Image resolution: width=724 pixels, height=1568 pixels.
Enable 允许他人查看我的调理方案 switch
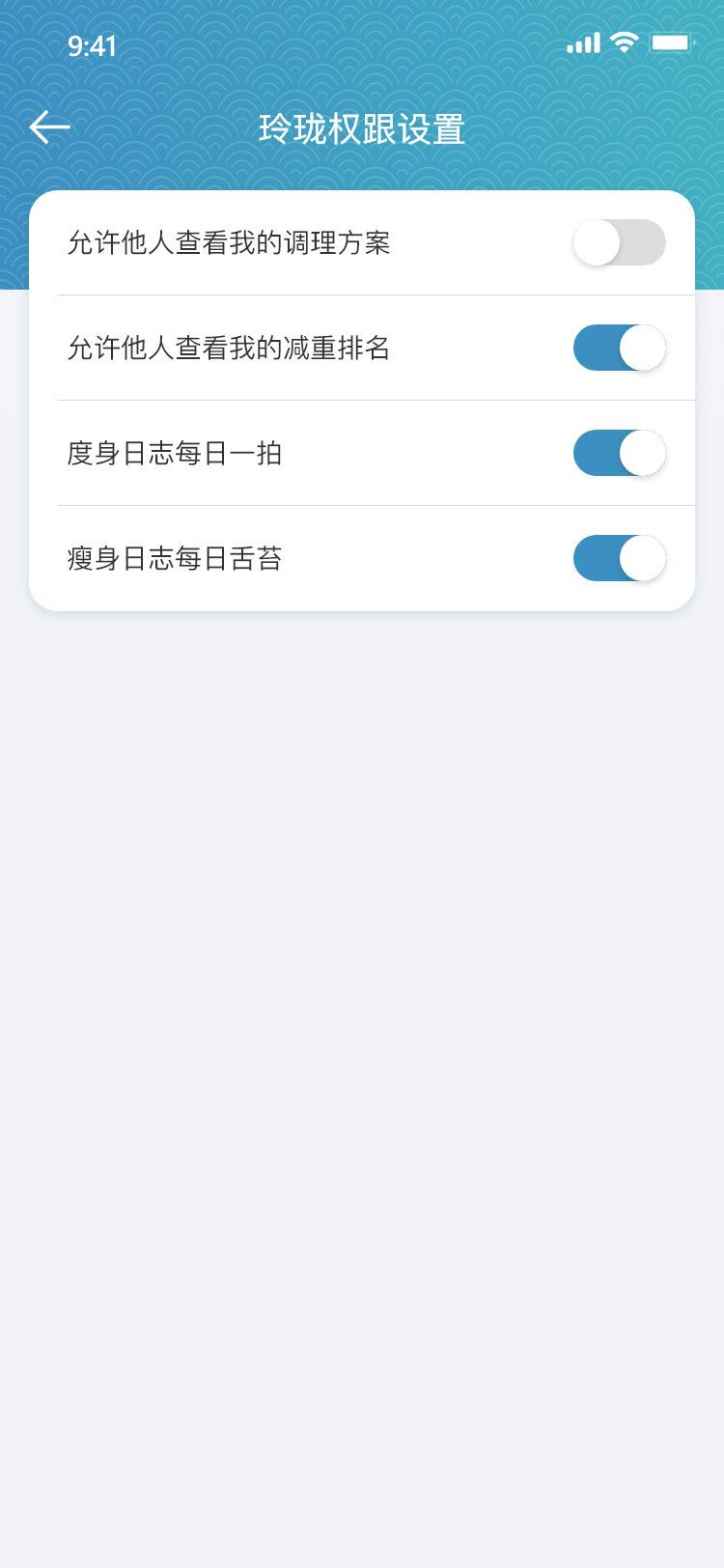[620, 242]
